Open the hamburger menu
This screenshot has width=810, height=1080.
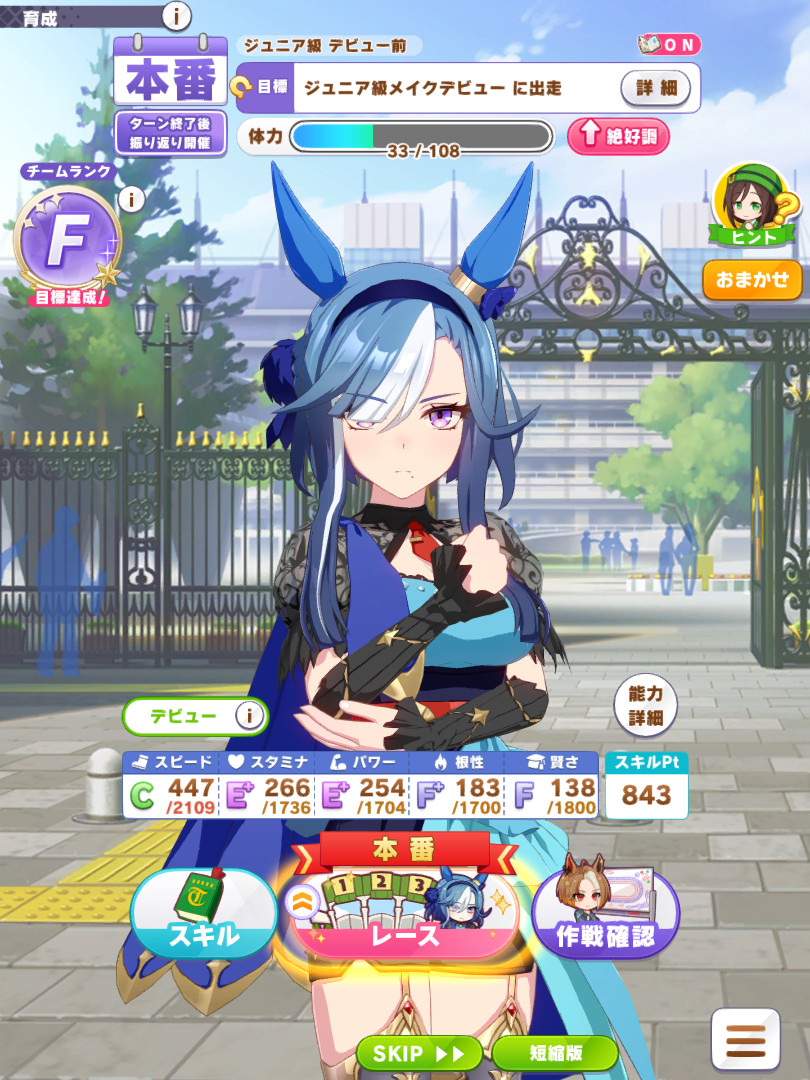click(745, 1040)
